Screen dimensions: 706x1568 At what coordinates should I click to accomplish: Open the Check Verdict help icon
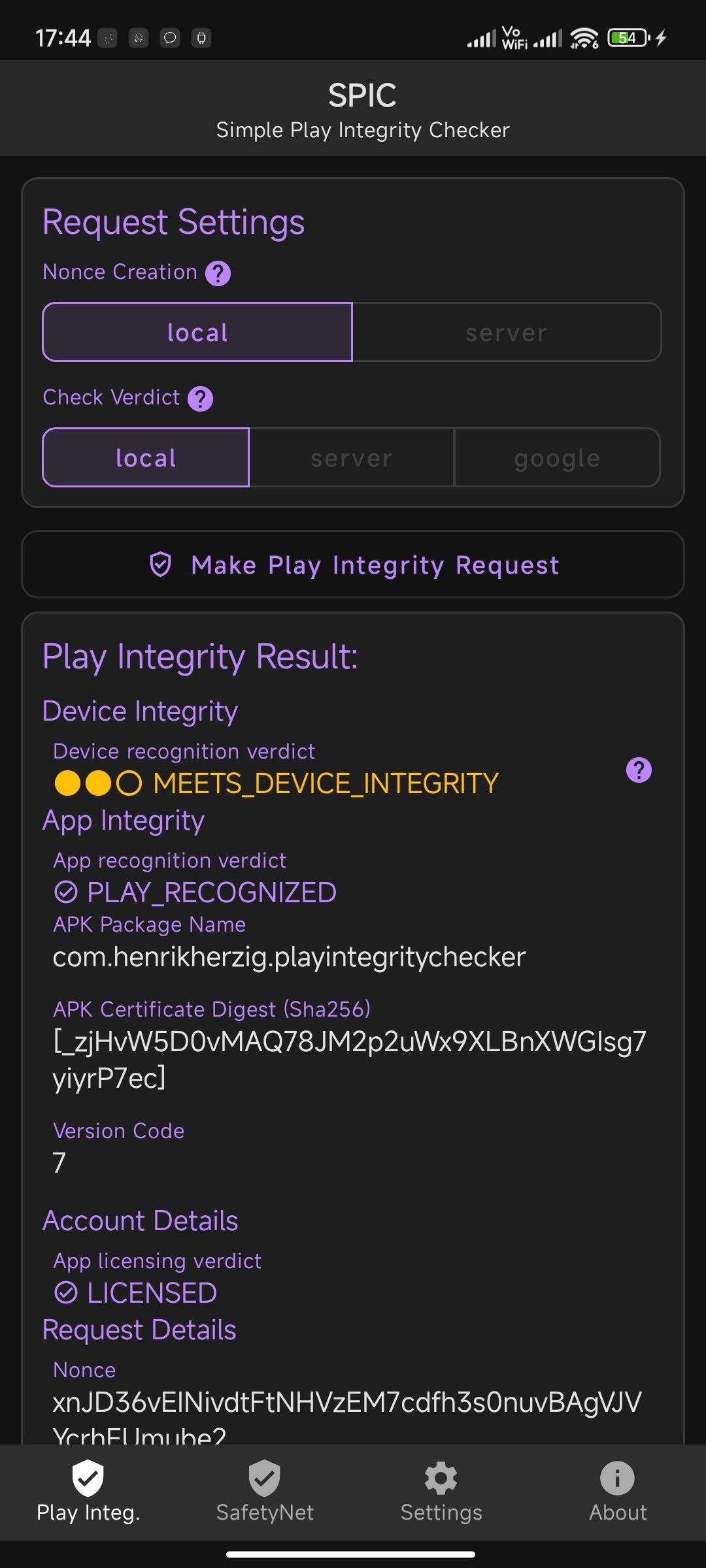click(x=200, y=399)
